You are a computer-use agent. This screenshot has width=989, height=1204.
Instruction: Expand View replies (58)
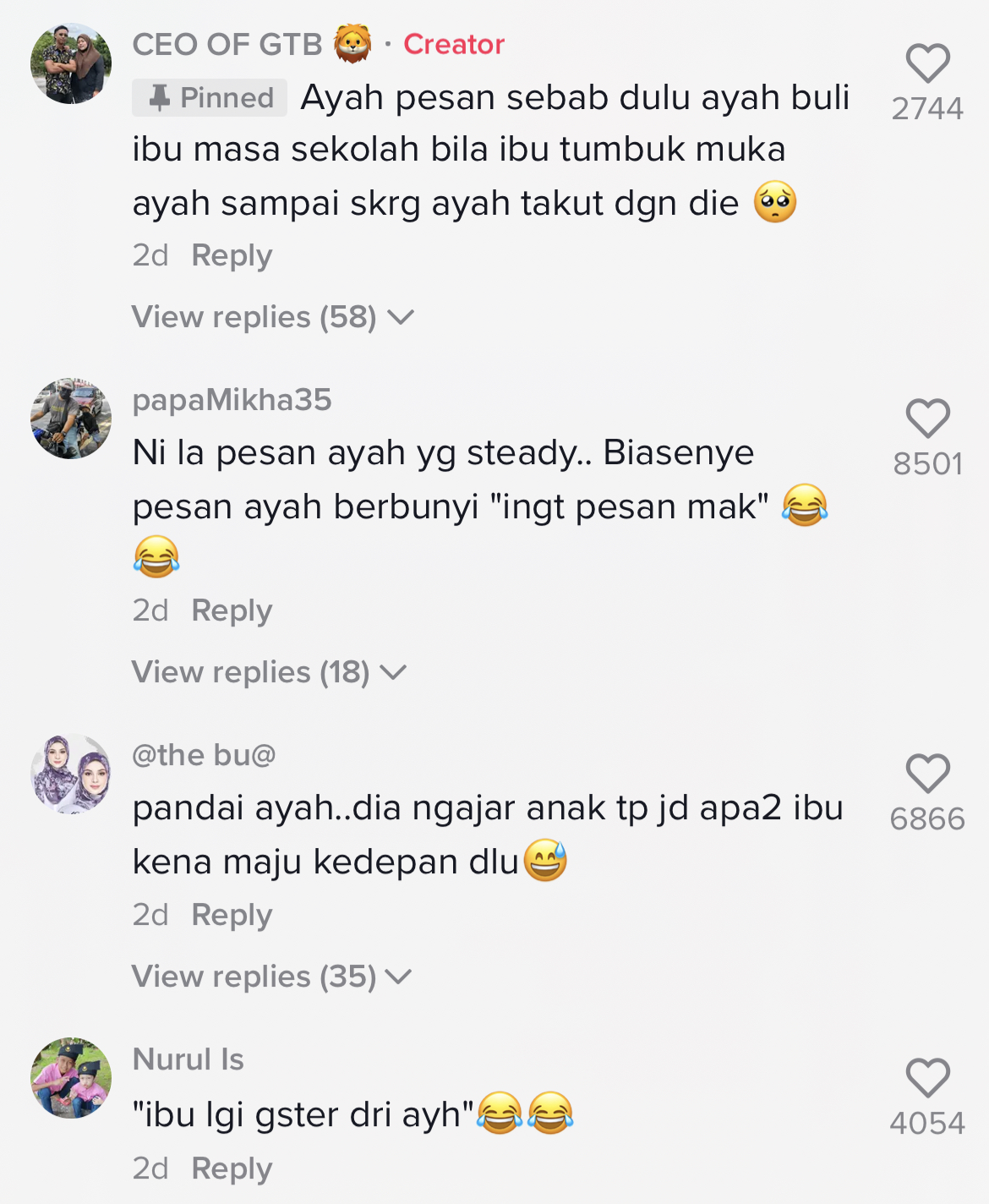pos(272,317)
